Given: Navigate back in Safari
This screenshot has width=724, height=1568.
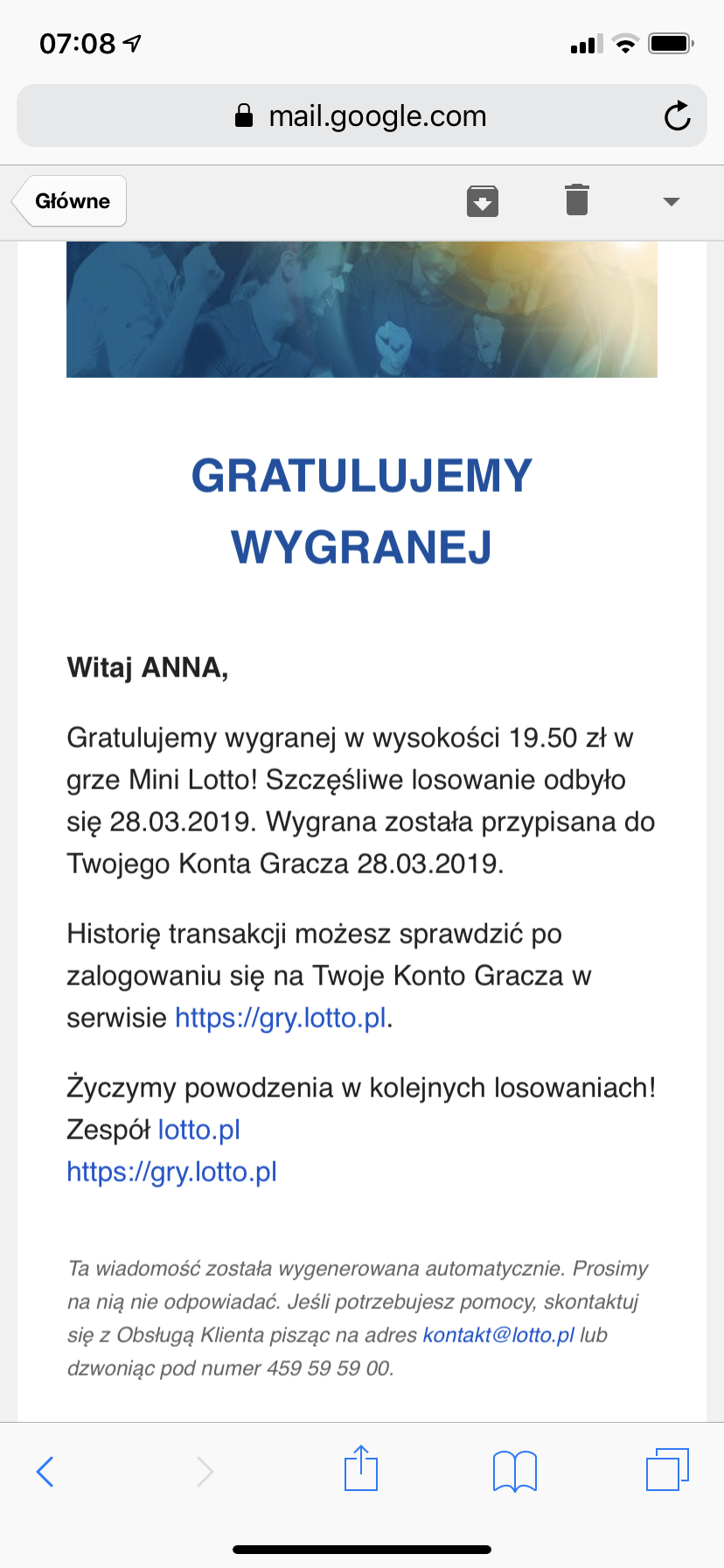Looking at the screenshot, I should click(x=45, y=1471).
